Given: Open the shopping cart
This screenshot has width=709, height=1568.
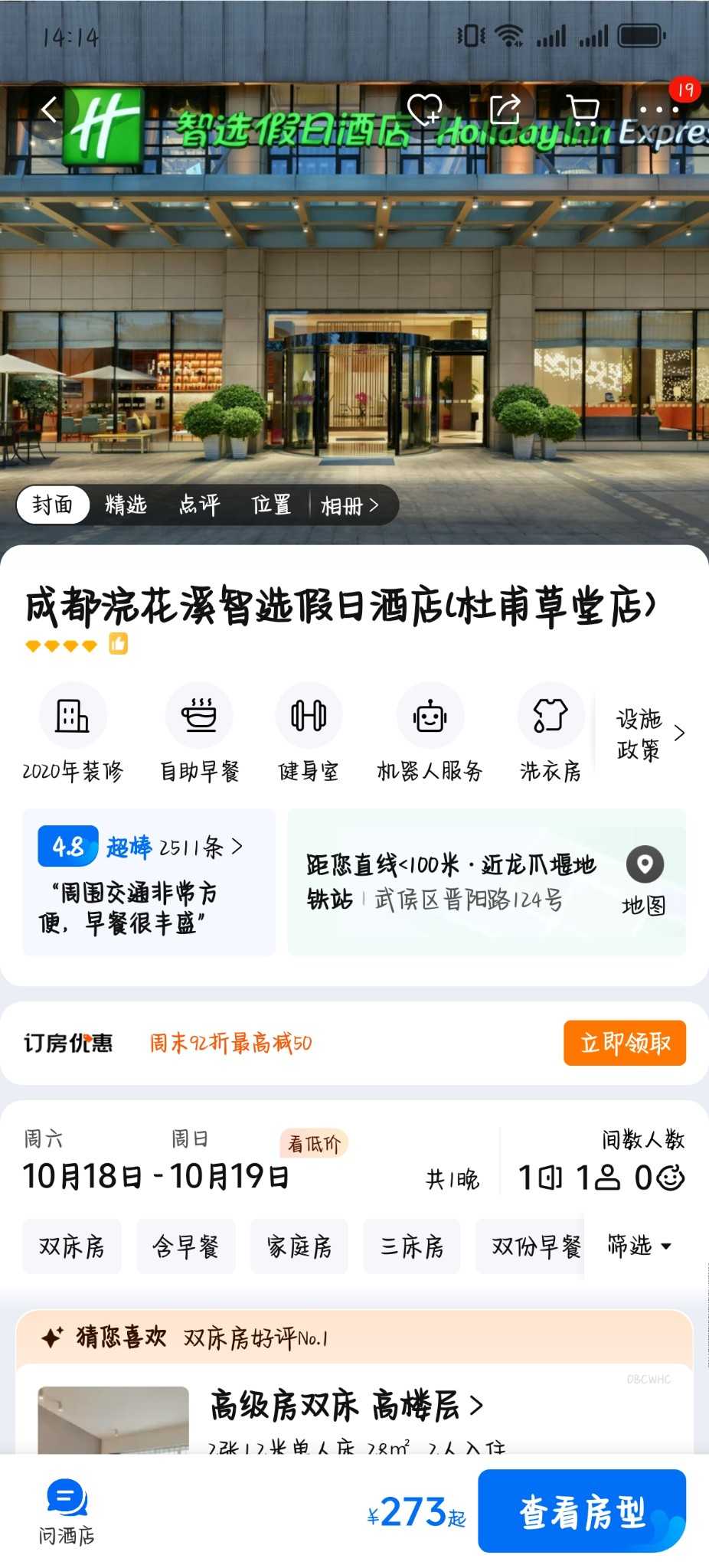Looking at the screenshot, I should point(583,110).
